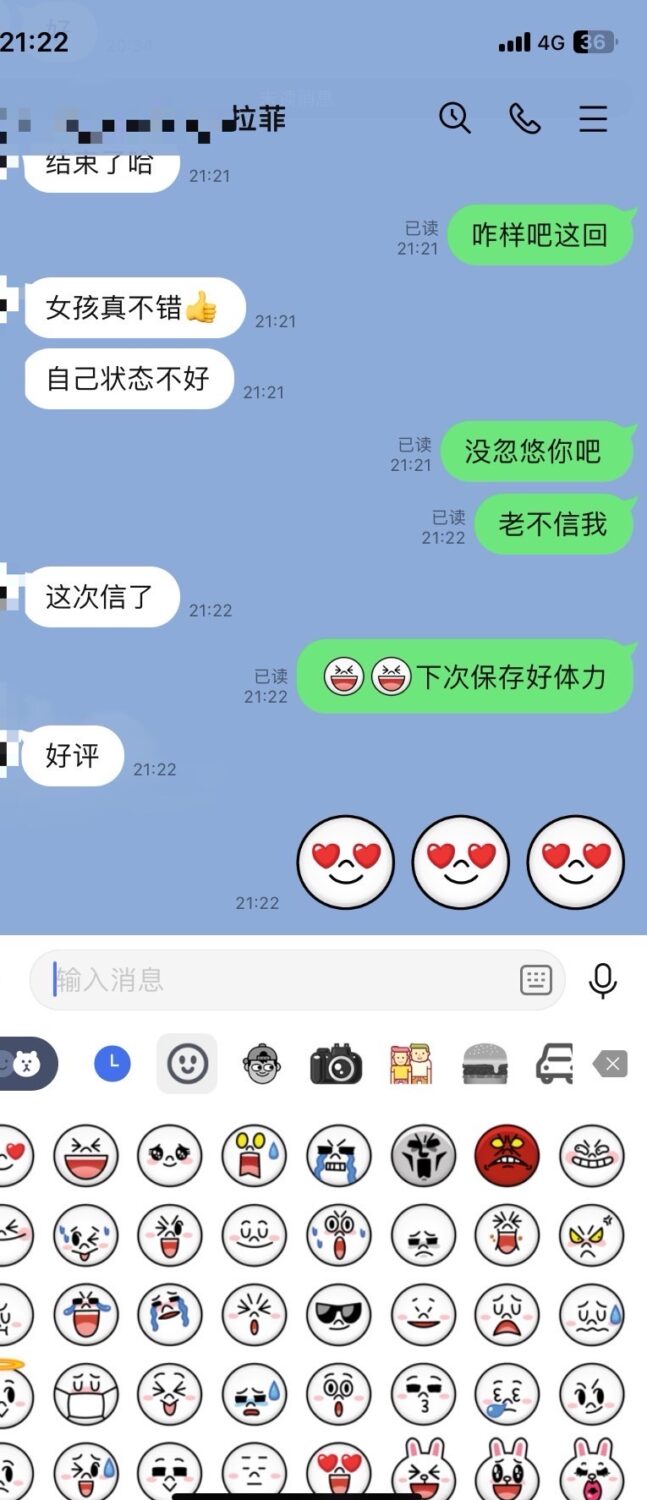Focus the 输入消息 text field
This screenshot has width=647, height=1500.
click(280, 980)
